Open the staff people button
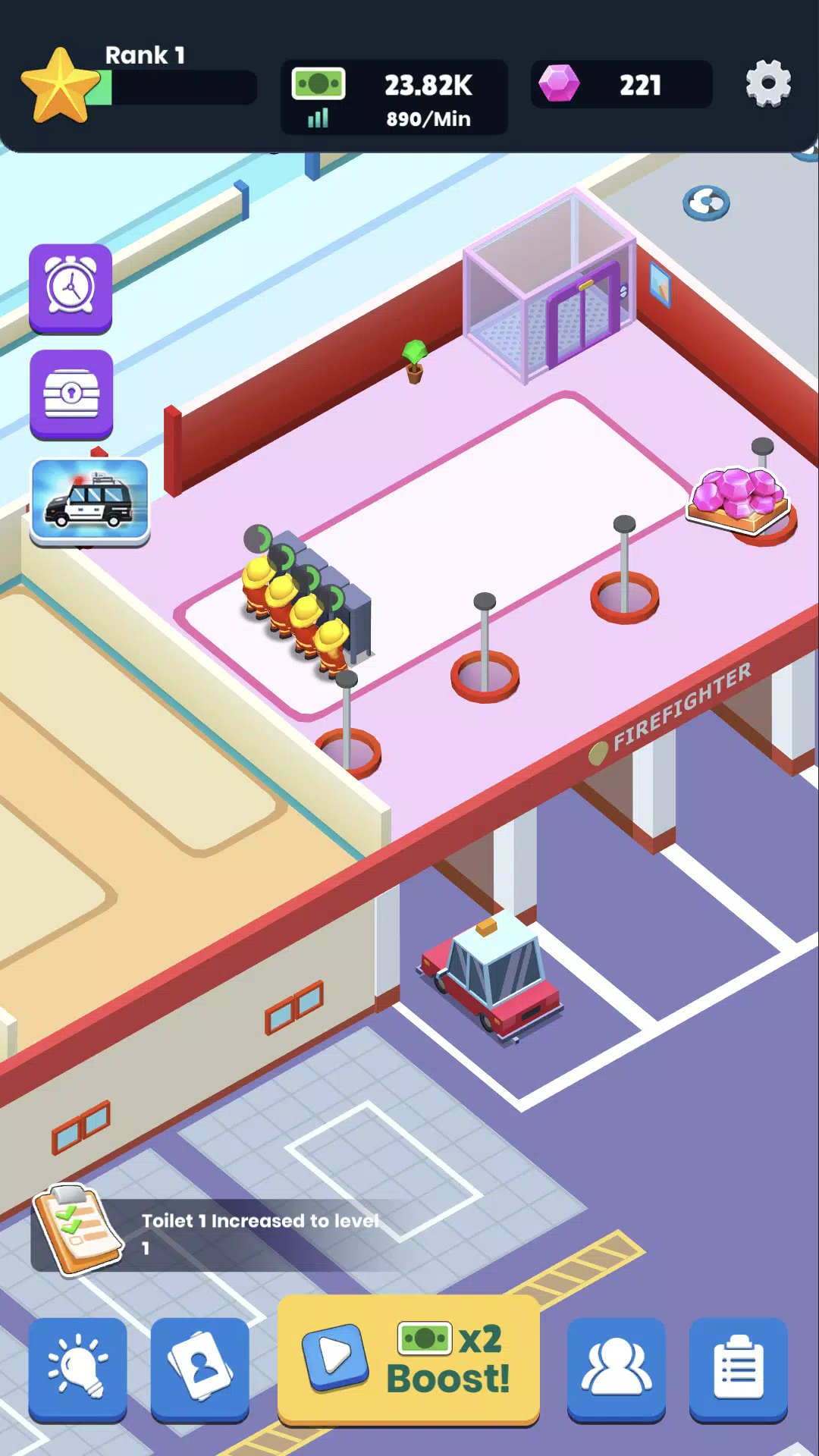Screen dimensions: 819x1456 point(616,1367)
